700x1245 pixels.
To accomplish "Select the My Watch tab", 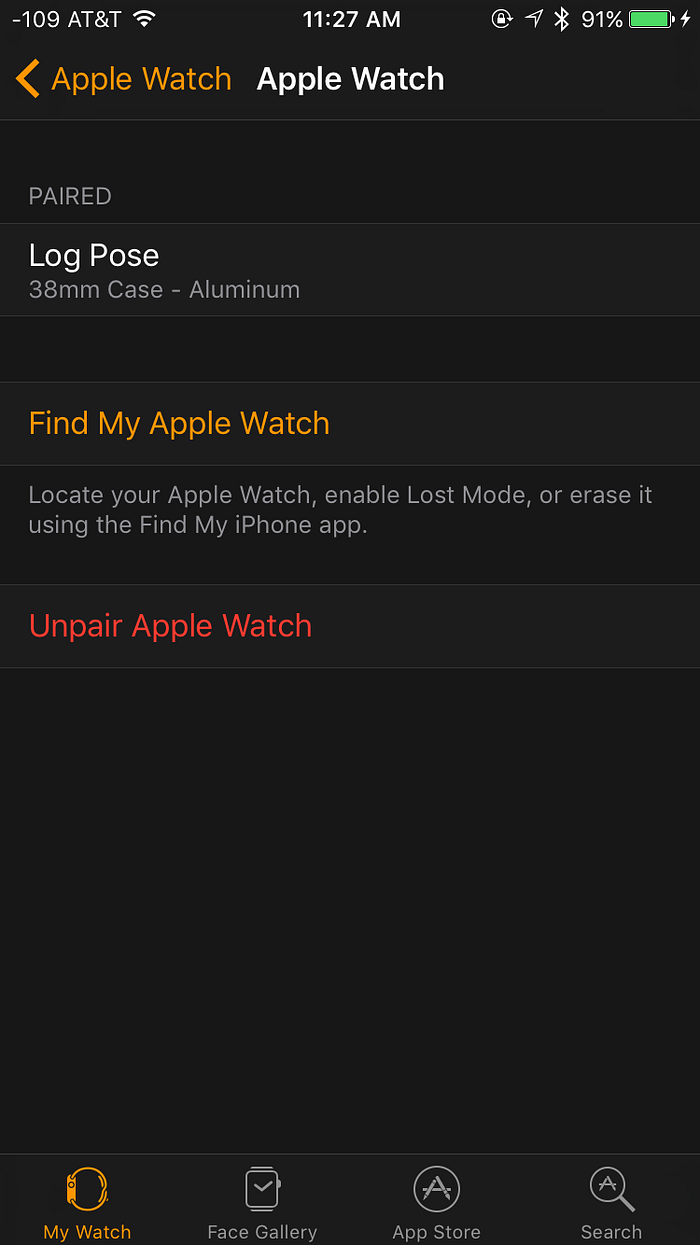I will click(87, 1202).
